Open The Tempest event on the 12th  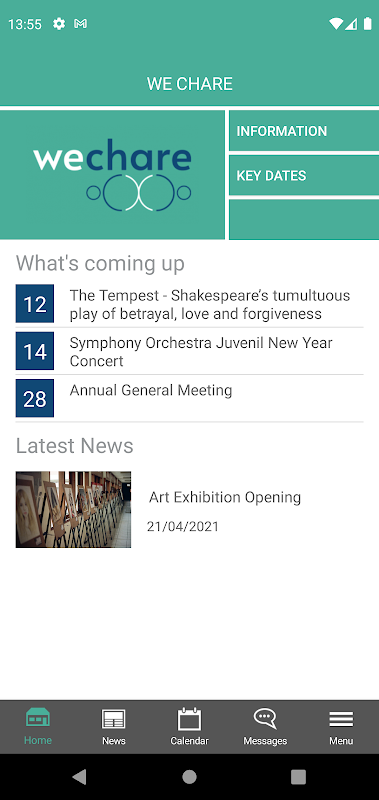click(189, 304)
